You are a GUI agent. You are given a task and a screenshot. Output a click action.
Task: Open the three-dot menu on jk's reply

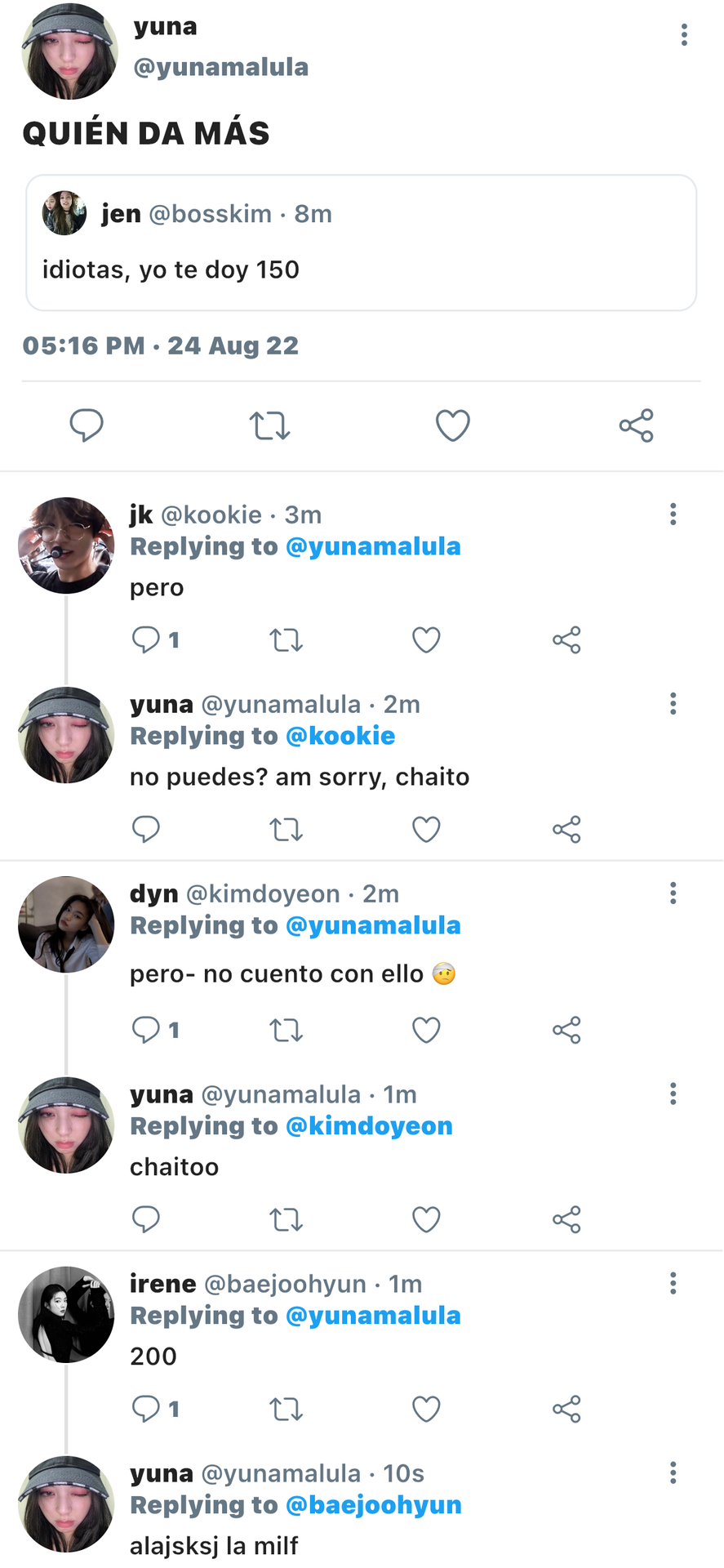(x=673, y=514)
